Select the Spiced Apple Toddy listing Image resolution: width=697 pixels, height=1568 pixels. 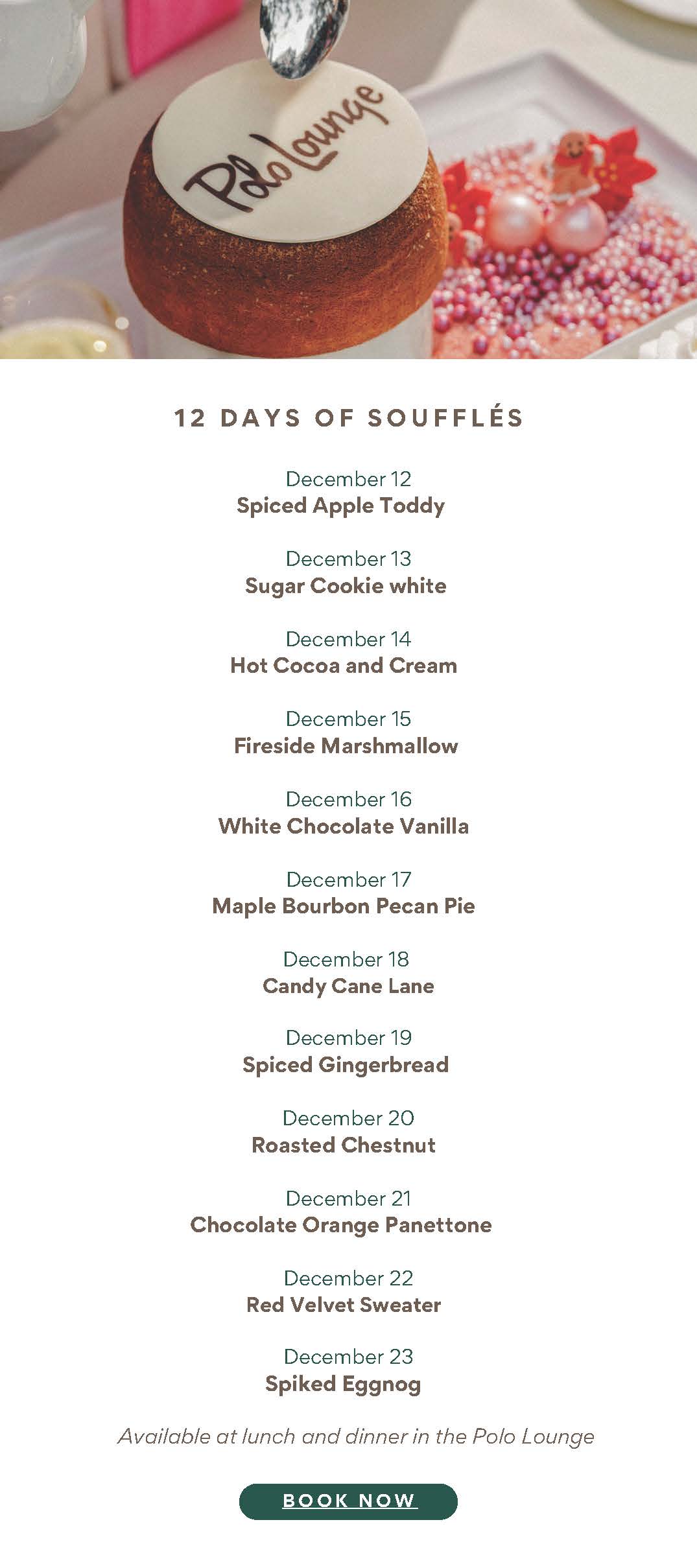pyautogui.click(x=342, y=507)
